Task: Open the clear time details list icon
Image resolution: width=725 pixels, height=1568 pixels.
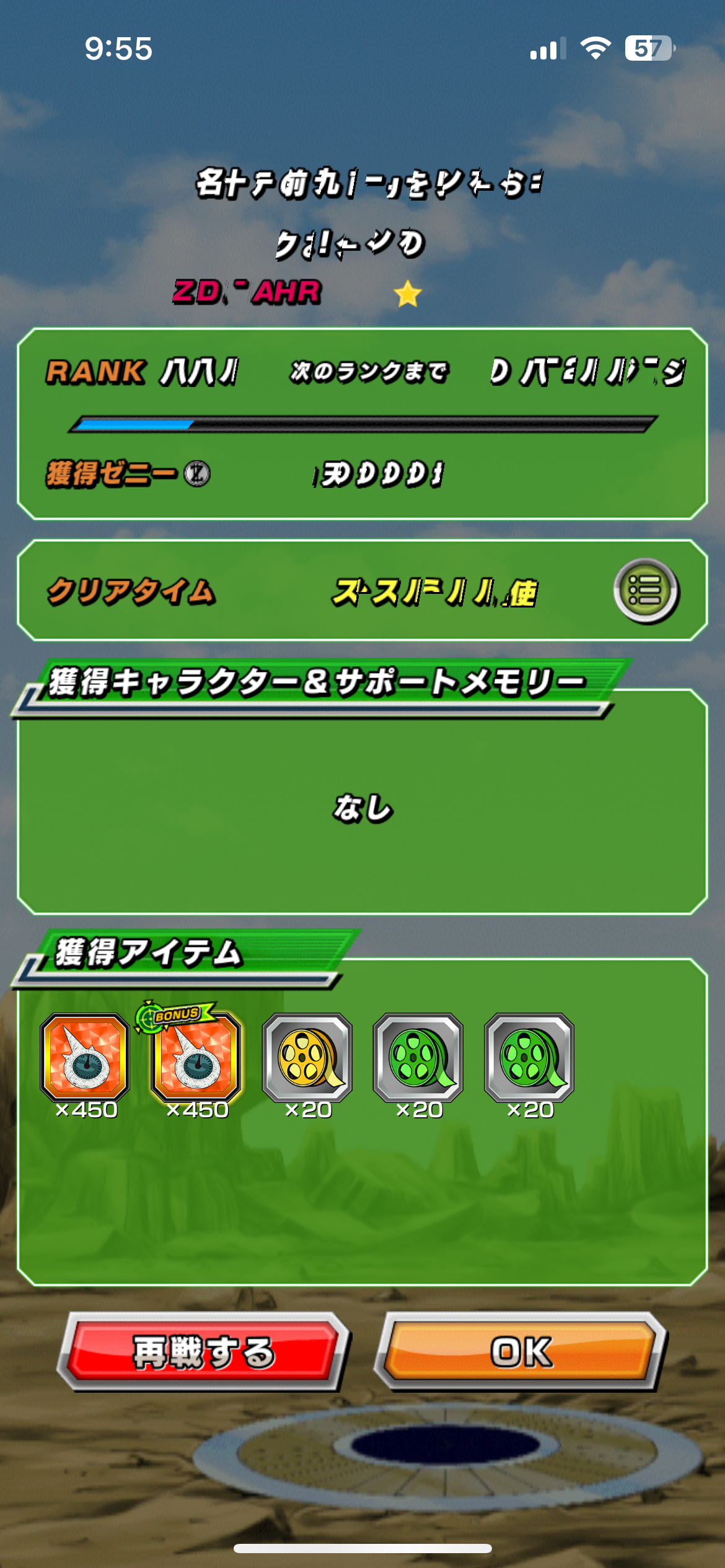Action: click(646, 591)
